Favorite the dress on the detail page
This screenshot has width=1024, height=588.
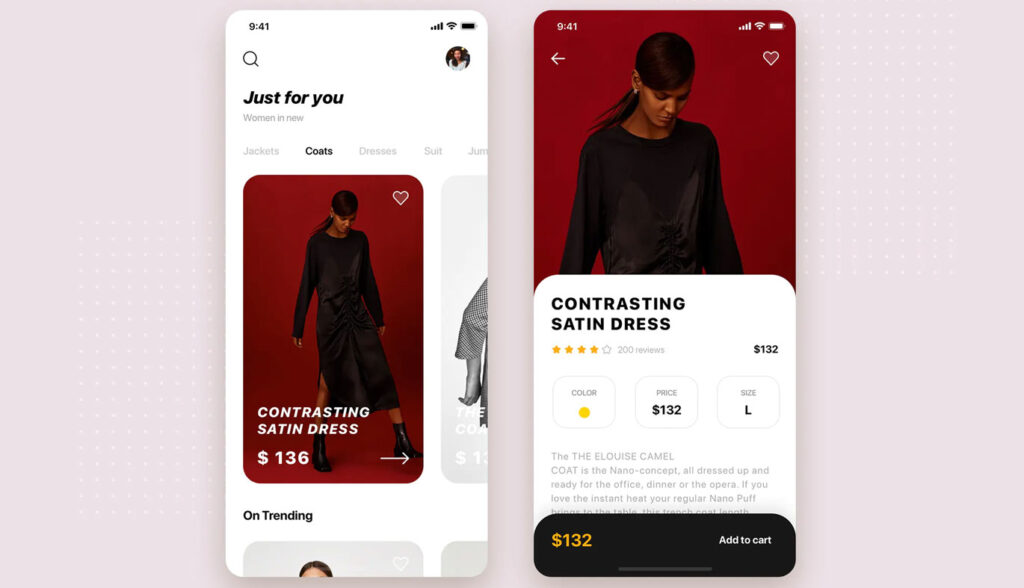pos(771,58)
